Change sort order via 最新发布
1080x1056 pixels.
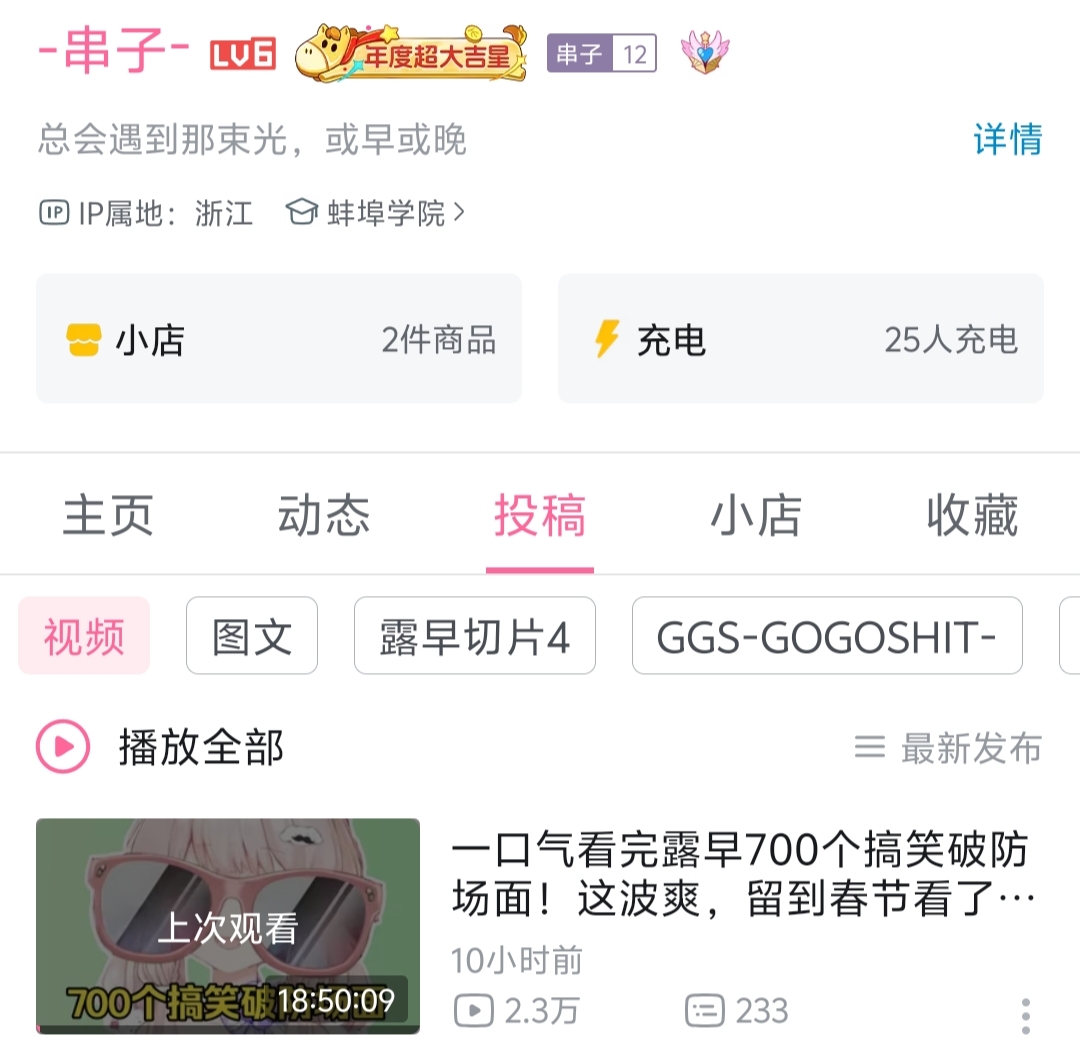click(x=948, y=747)
